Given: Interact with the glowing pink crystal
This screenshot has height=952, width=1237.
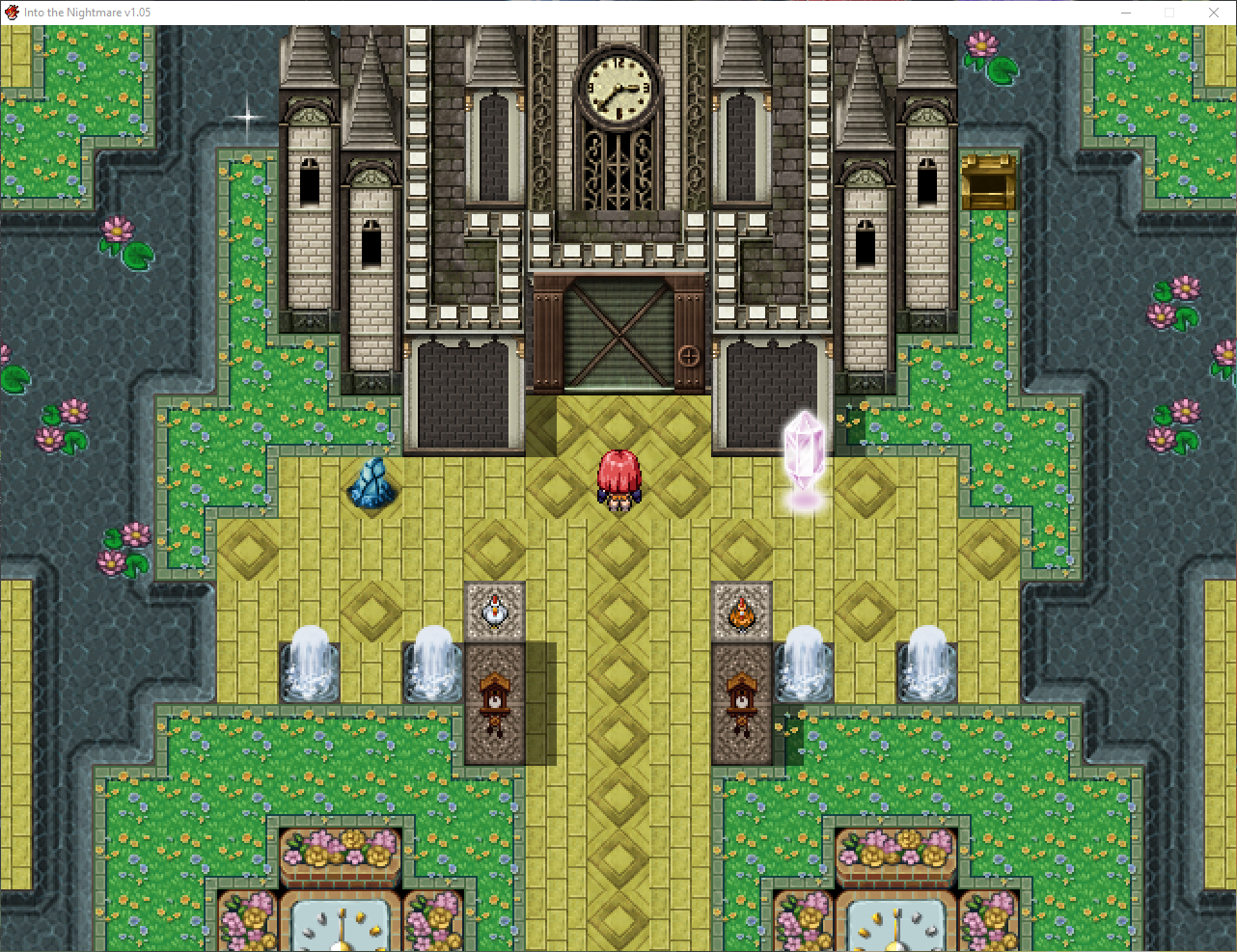Looking at the screenshot, I should click(x=804, y=458).
